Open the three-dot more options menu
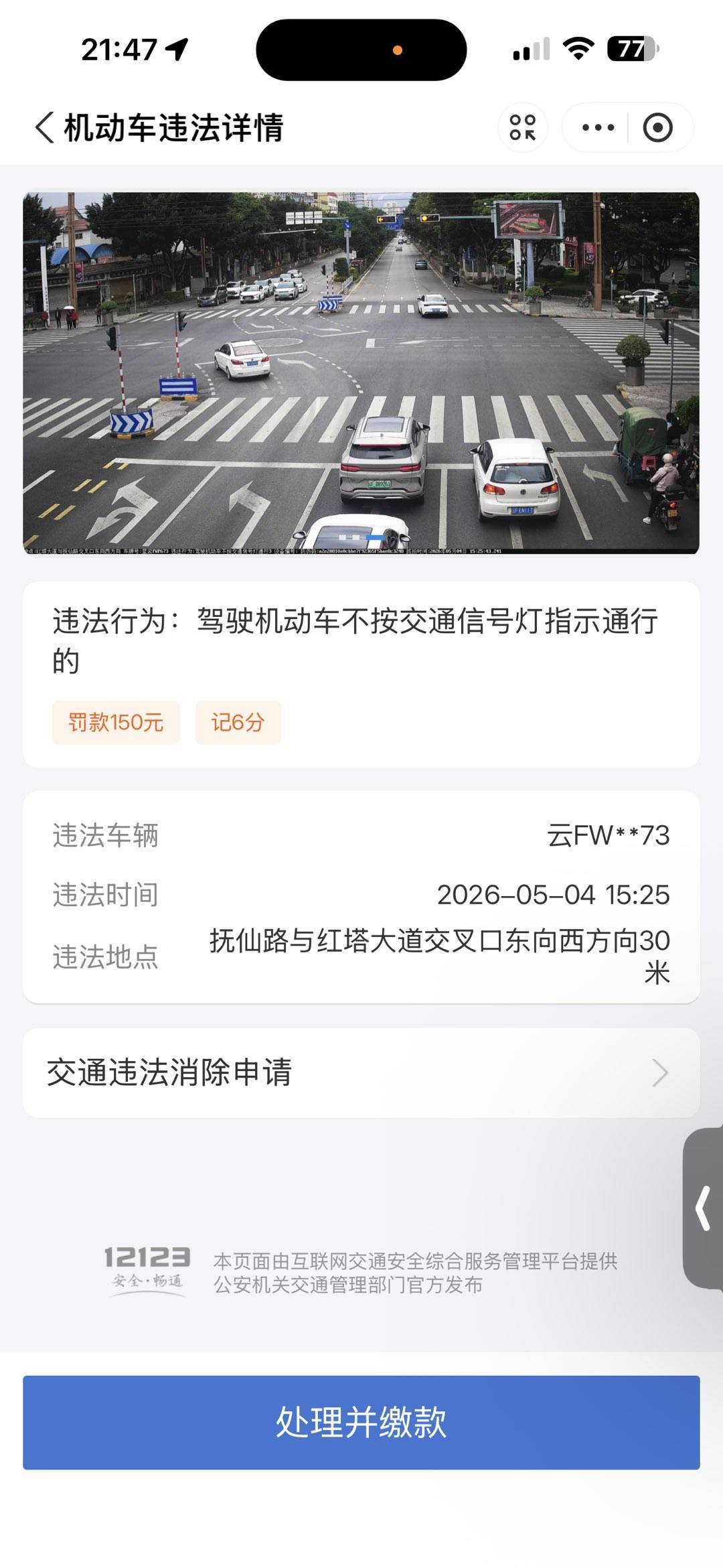The width and height of the screenshot is (723, 1568). tap(597, 127)
